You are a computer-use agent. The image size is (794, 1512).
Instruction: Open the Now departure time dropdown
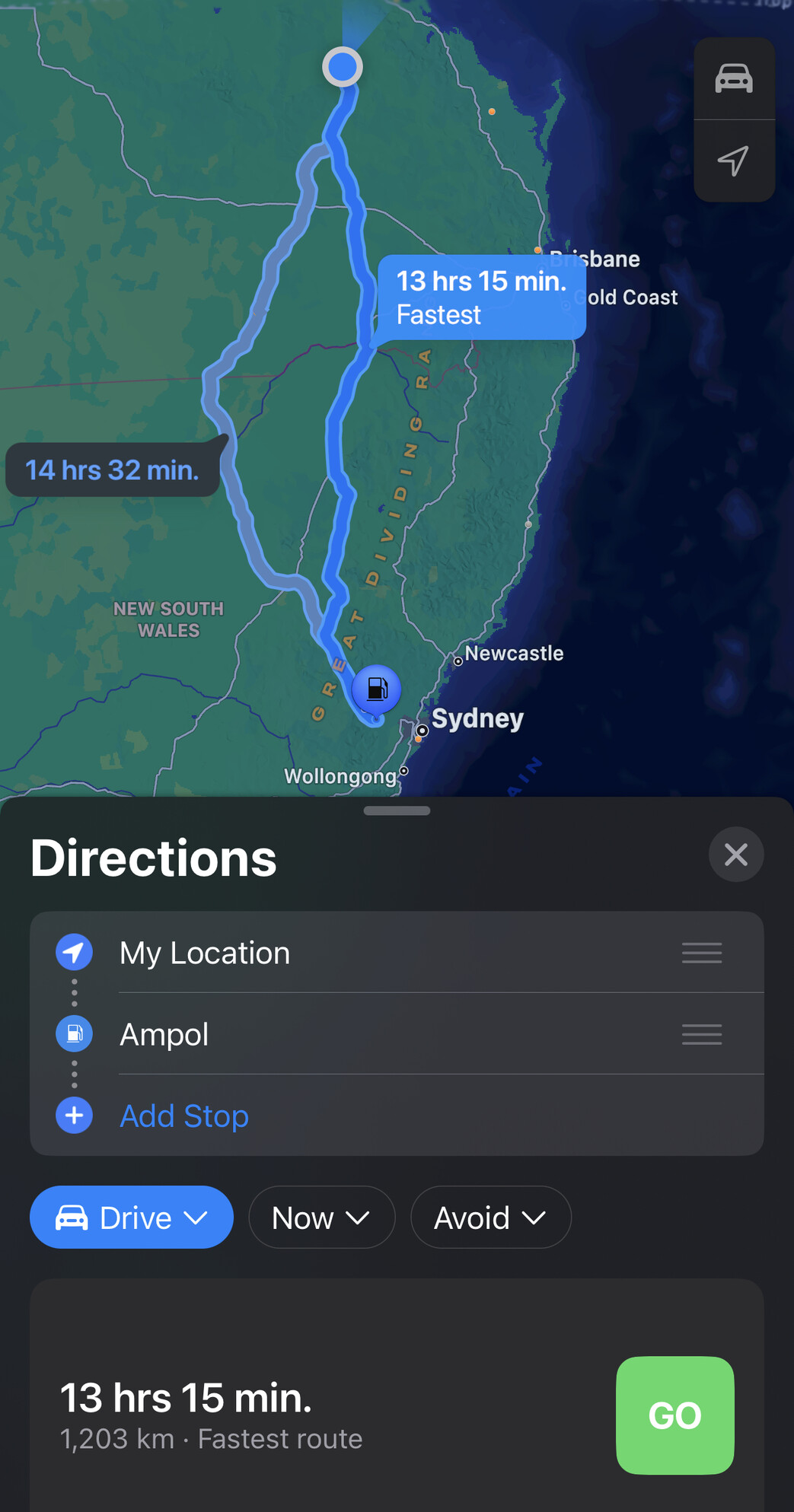coord(321,1218)
